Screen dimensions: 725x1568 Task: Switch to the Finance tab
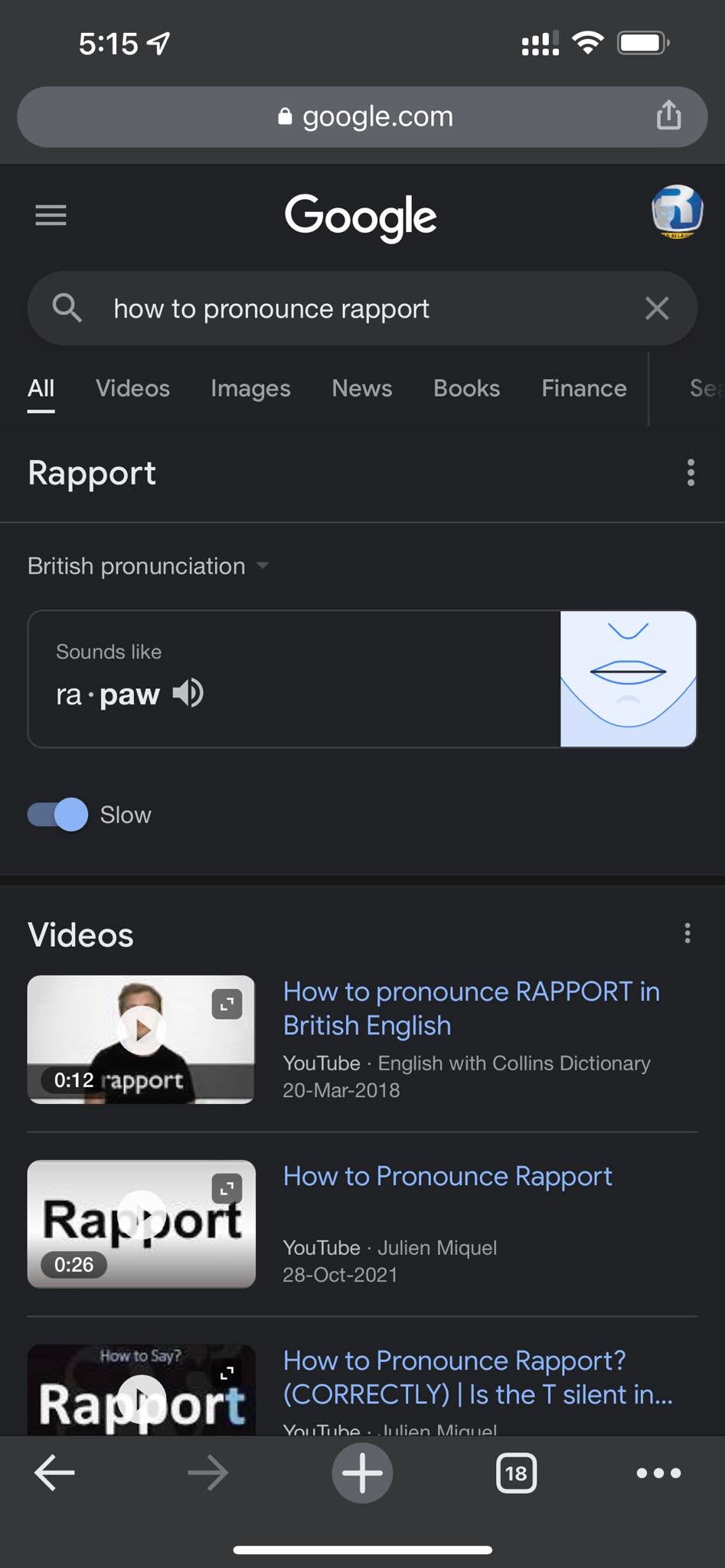point(584,388)
